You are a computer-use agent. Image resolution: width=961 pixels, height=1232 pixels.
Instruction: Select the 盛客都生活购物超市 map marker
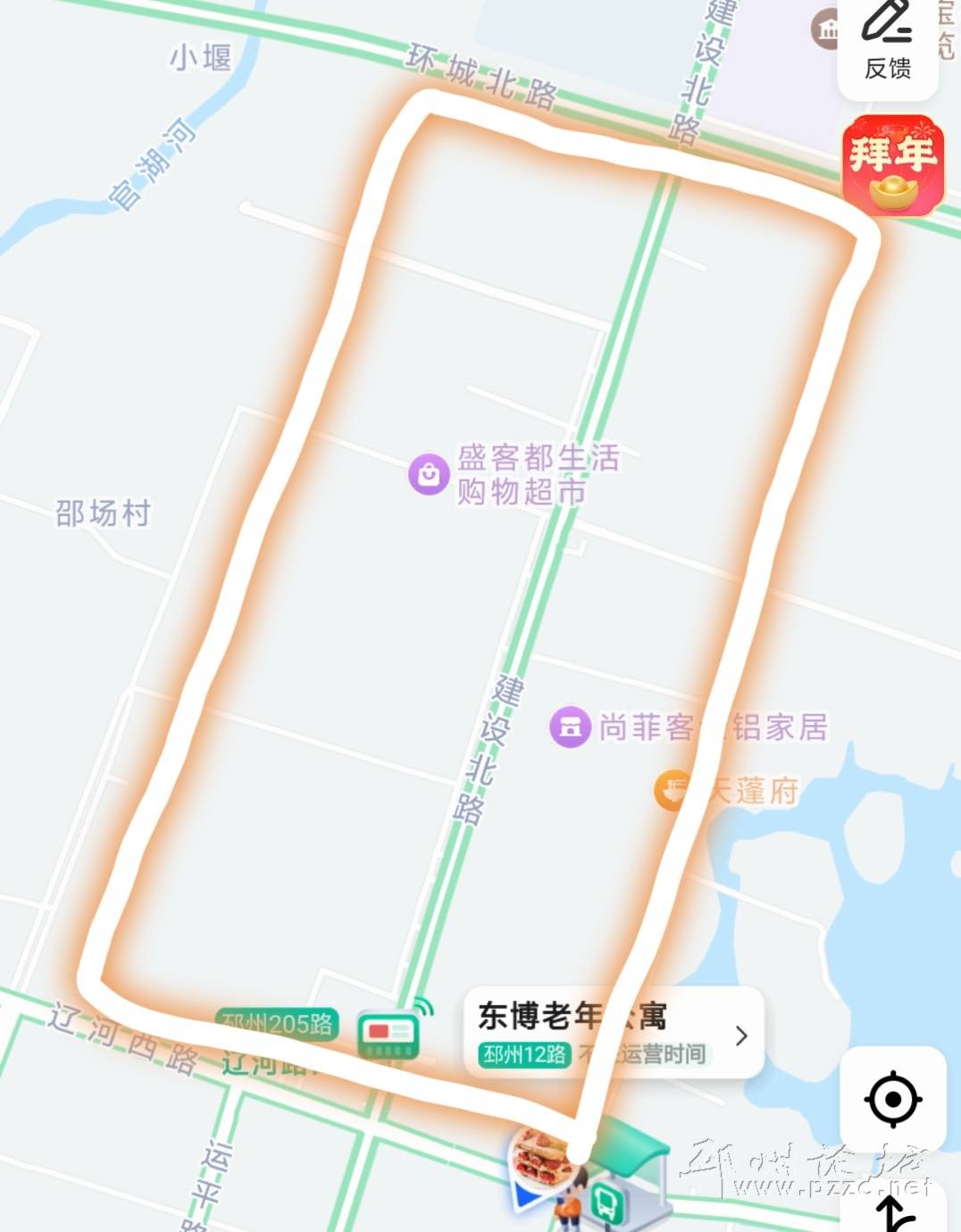pos(429,474)
